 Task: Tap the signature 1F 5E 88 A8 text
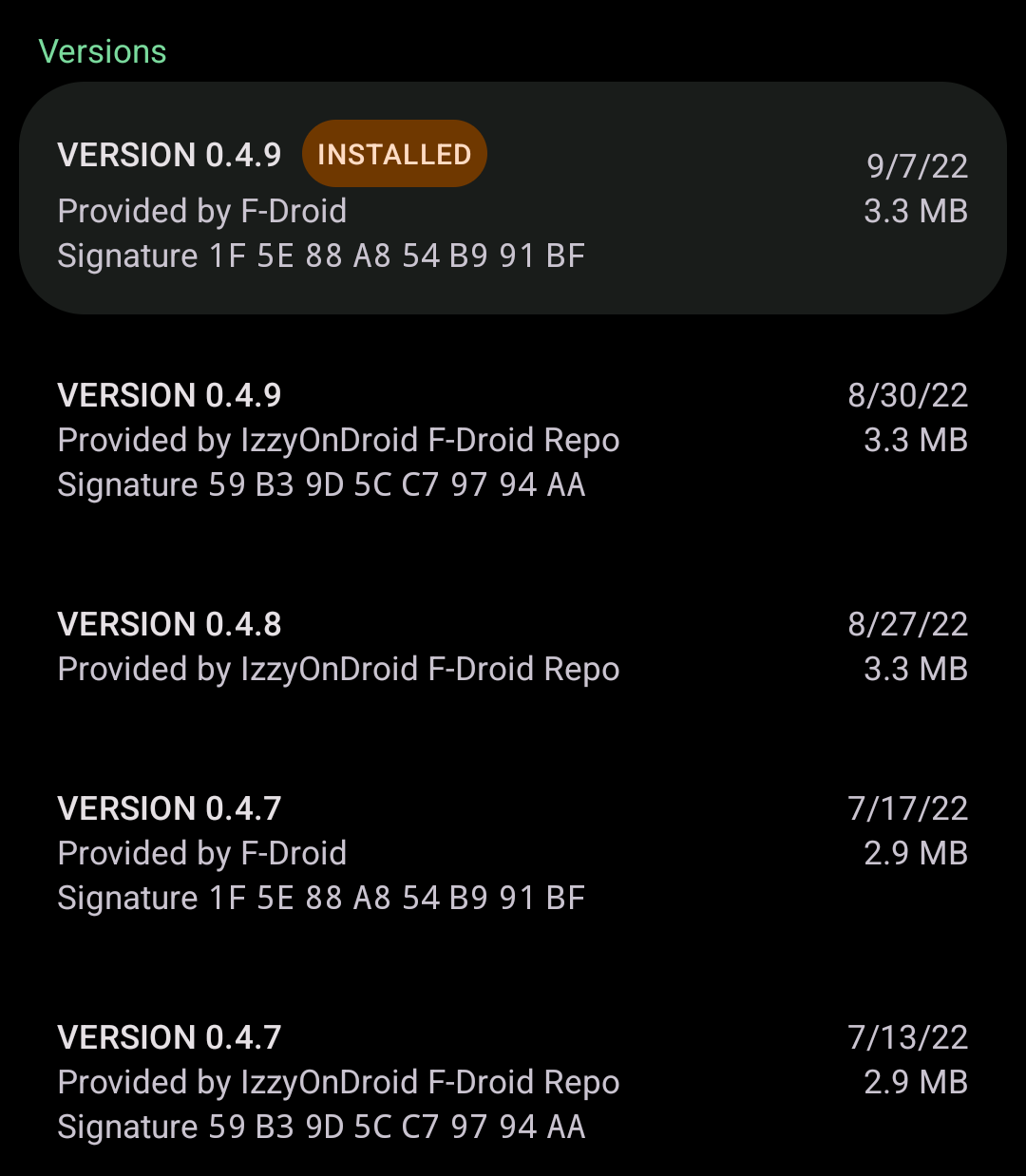click(x=321, y=256)
